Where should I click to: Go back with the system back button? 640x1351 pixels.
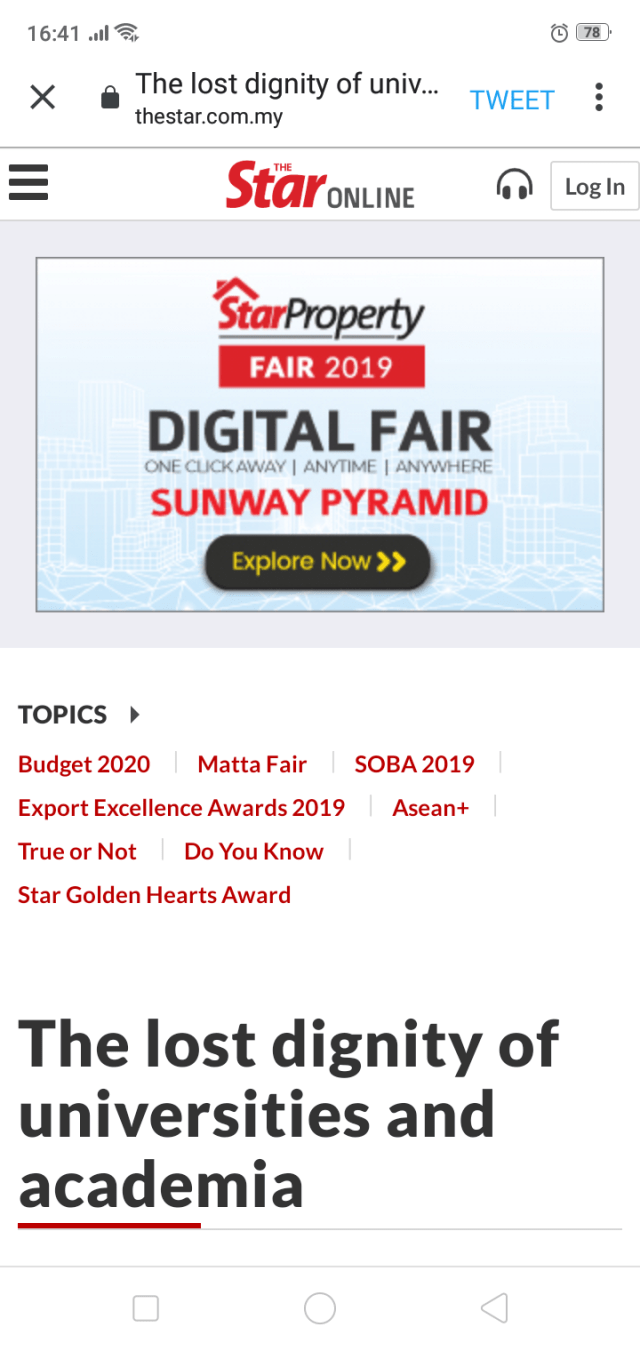(x=494, y=1307)
